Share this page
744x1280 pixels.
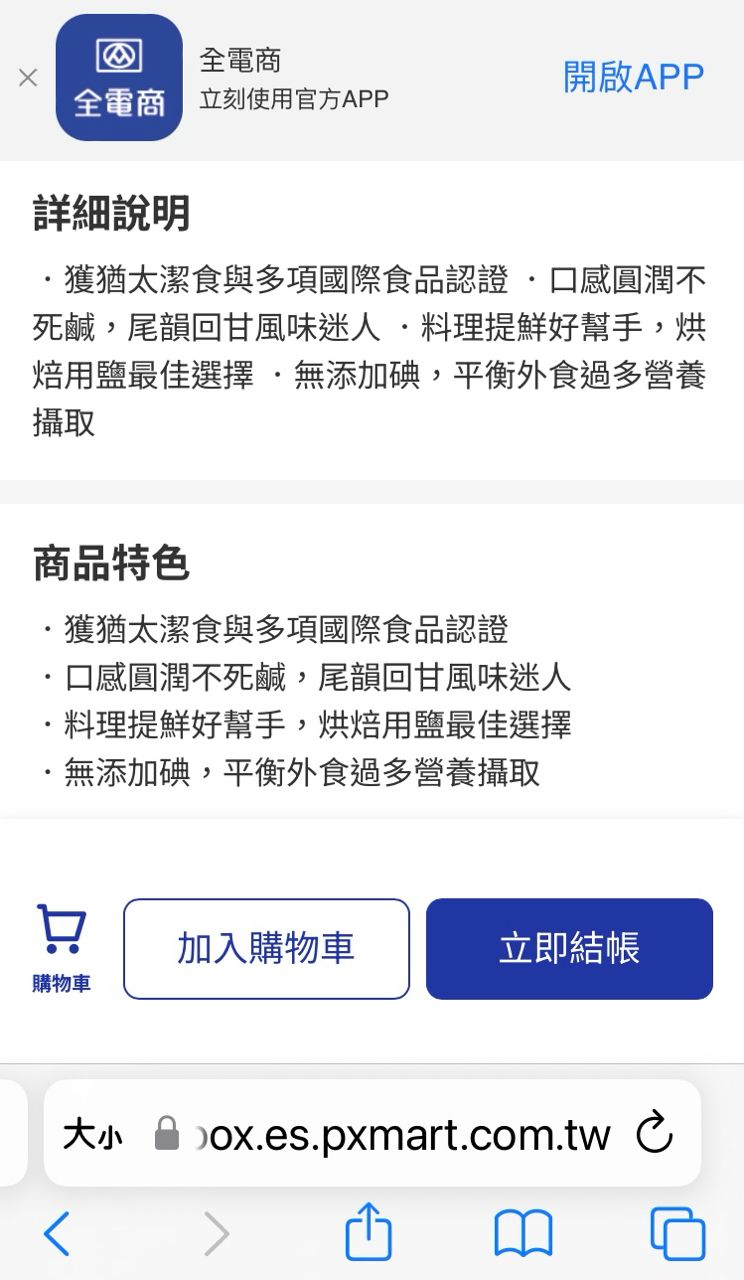click(x=368, y=1232)
